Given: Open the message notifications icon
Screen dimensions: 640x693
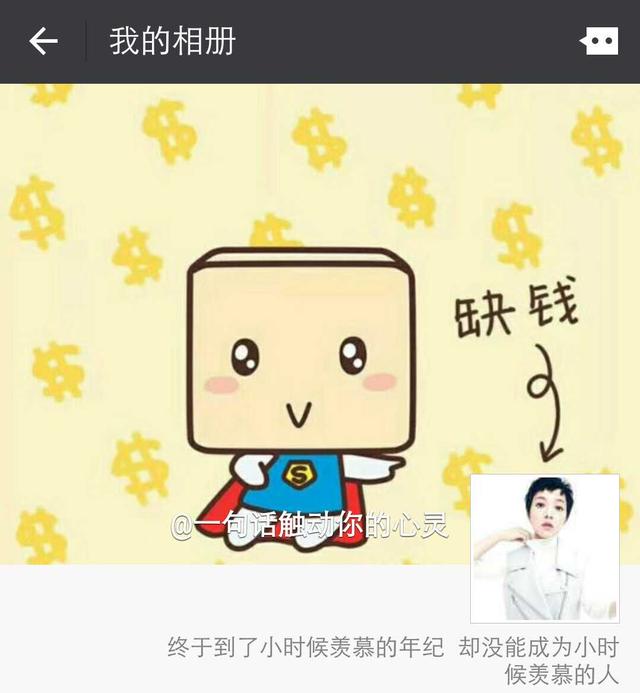Looking at the screenshot, I should pyautogui.click(x=598, y=41).
